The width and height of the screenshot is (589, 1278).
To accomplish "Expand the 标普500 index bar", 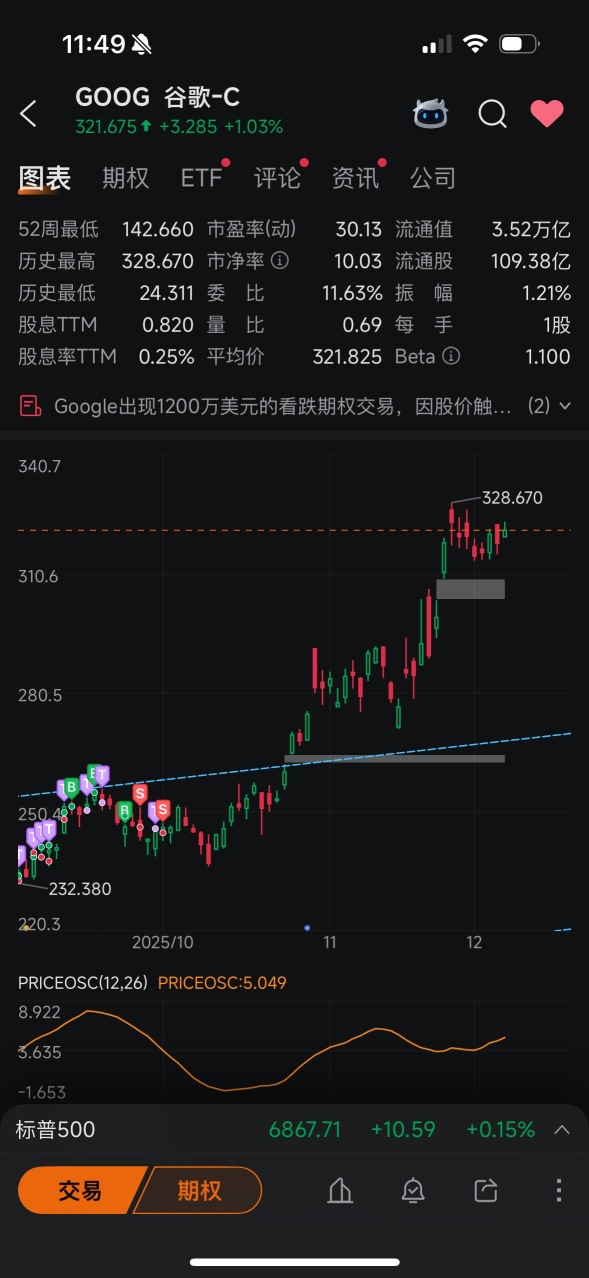I will 562,1130.
